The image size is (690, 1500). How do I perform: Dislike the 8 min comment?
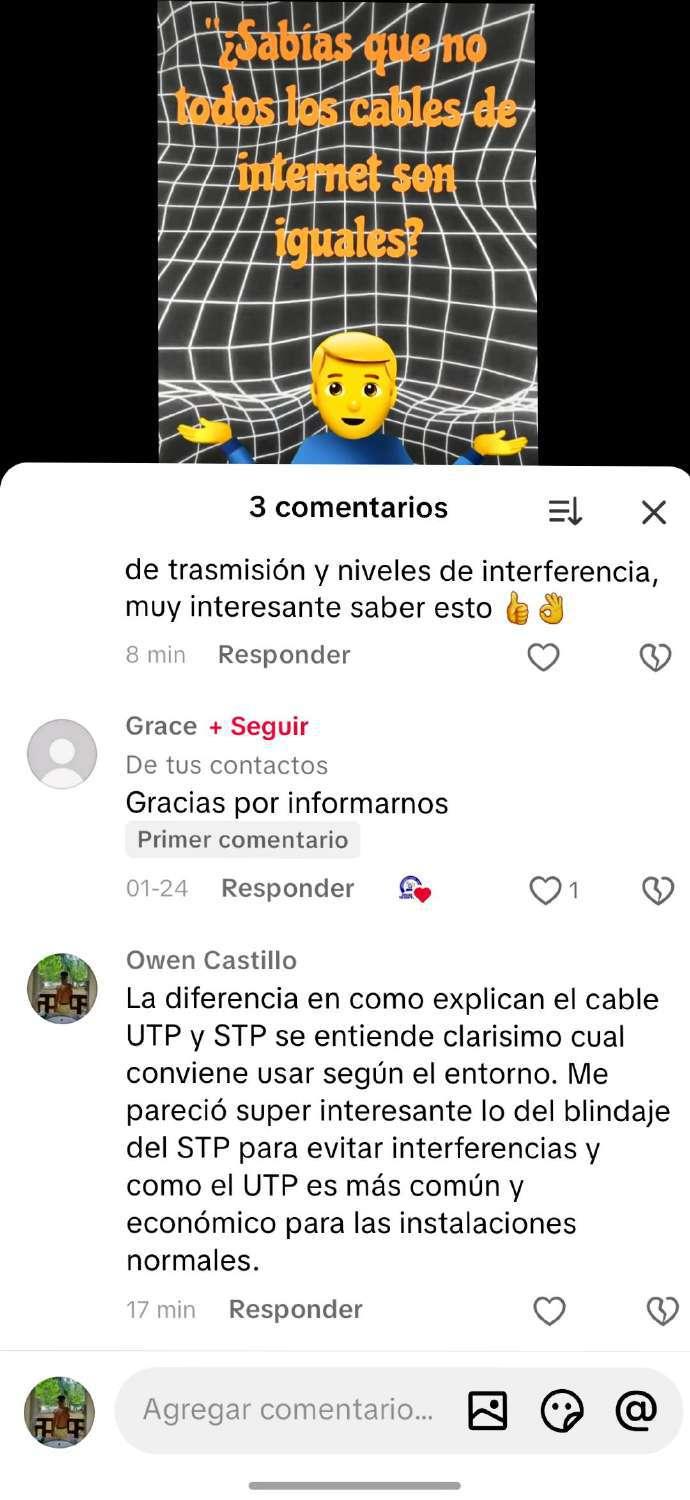coord(655,656)
